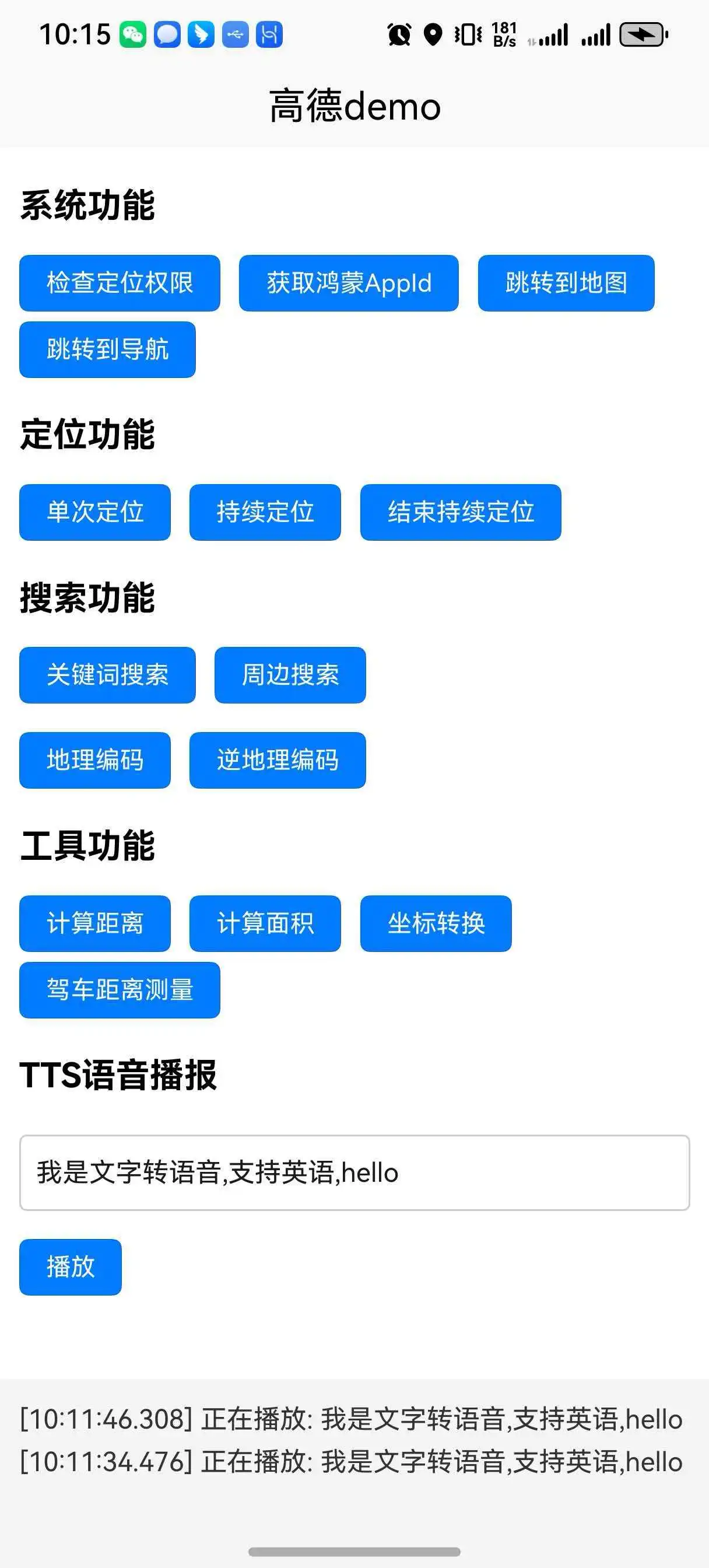Stop tracking with 结束持续定位

click(x=460, y=512)
